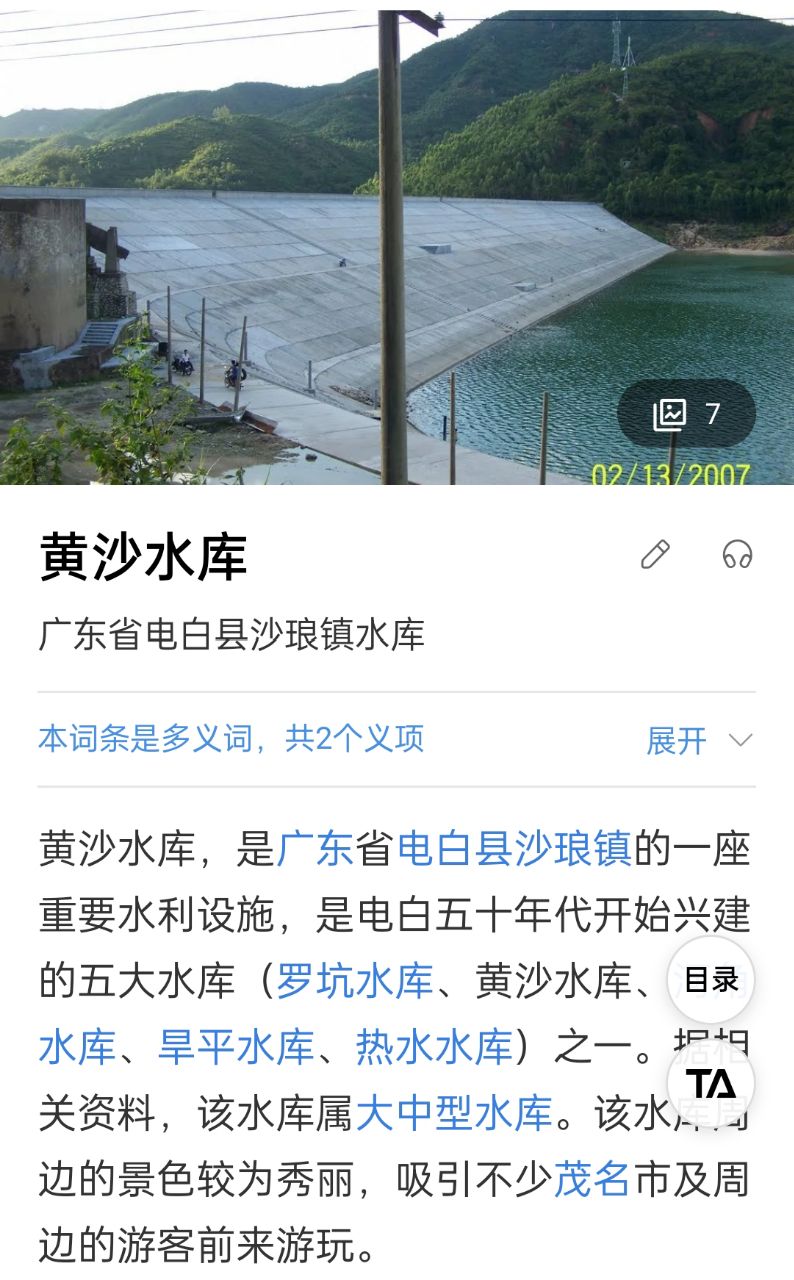
Task: Tap the floating TA button
Action: (711, 1083)
